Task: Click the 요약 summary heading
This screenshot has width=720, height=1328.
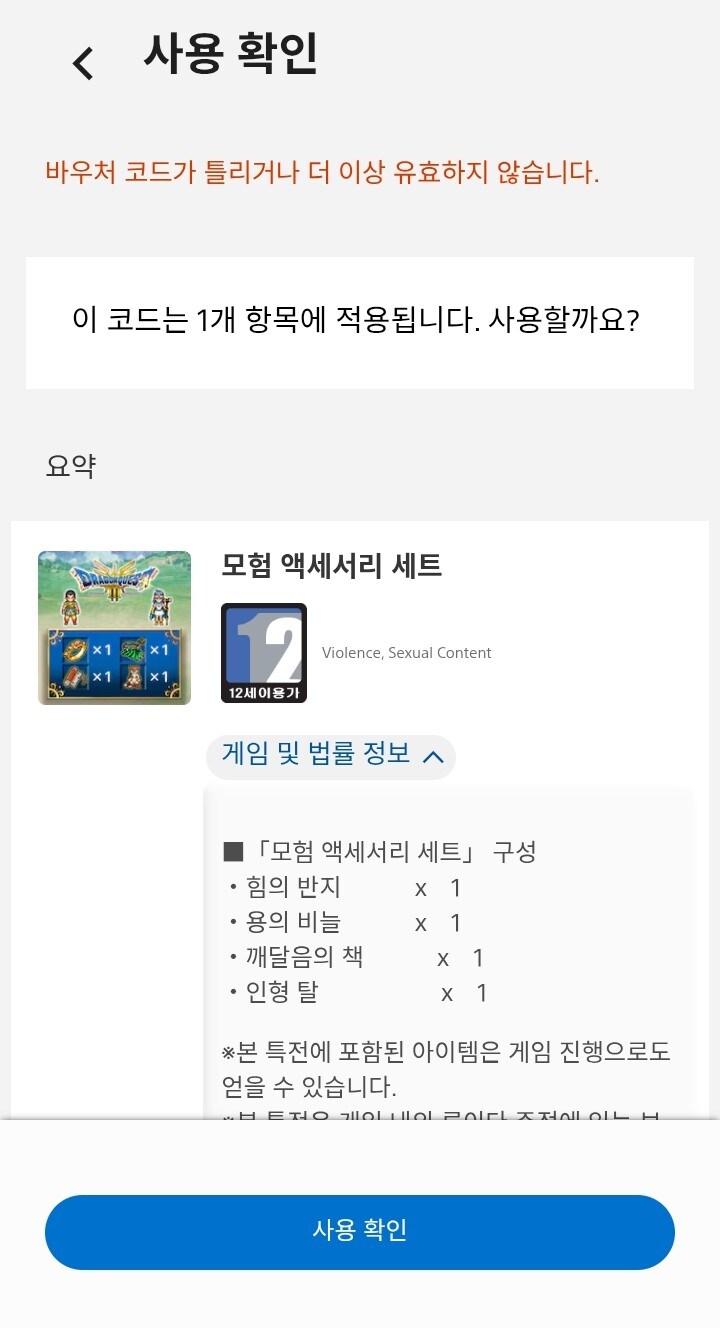Action: click(x=70, y=465)
